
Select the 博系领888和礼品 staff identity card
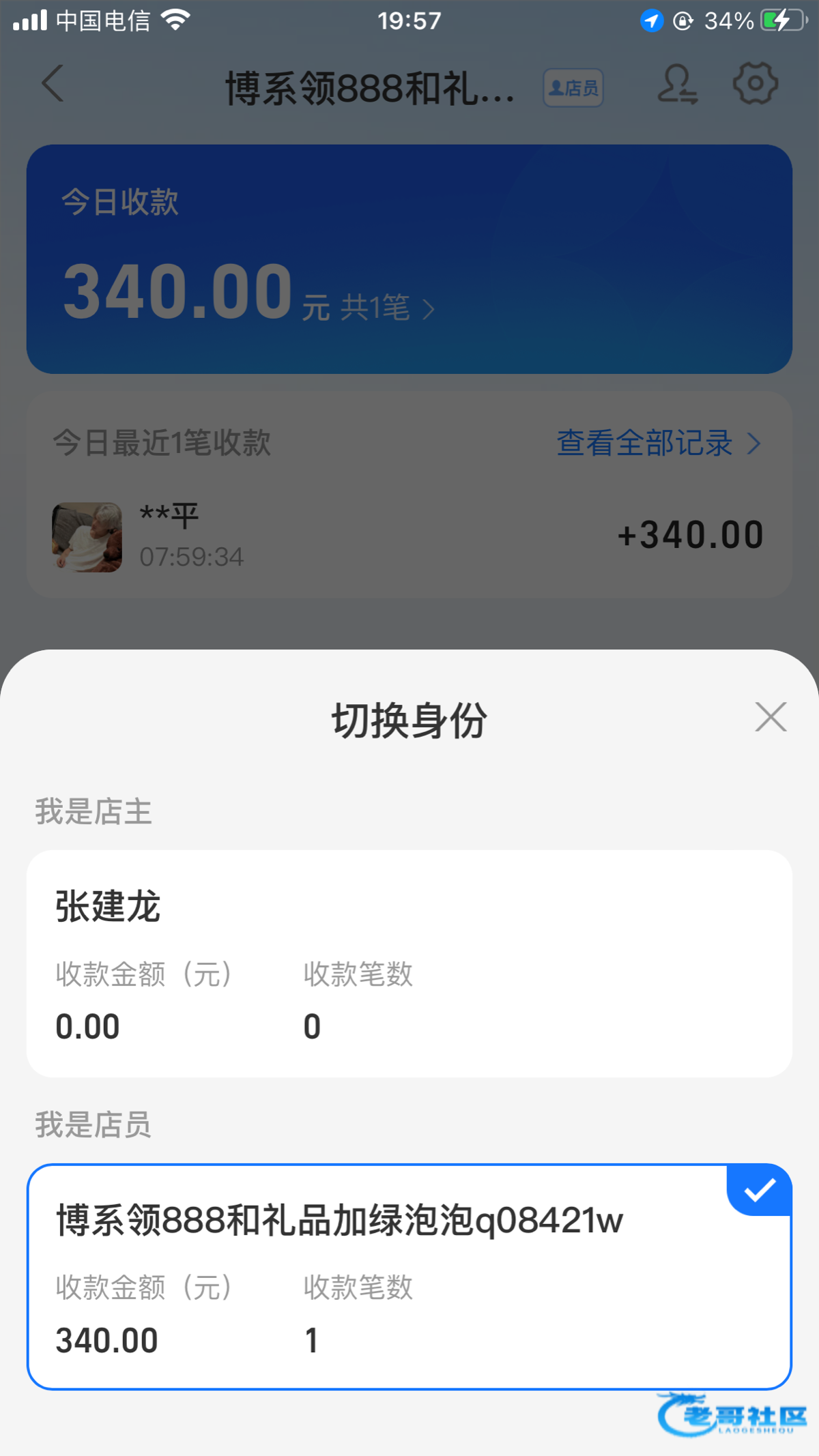pos(409,1276)
